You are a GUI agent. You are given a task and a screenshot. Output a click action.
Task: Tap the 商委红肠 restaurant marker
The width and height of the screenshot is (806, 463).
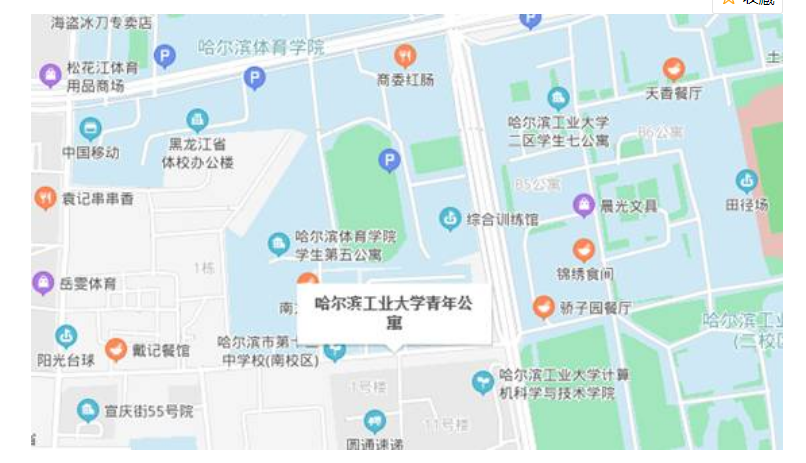pyautogui.click(x=405, y=55)
